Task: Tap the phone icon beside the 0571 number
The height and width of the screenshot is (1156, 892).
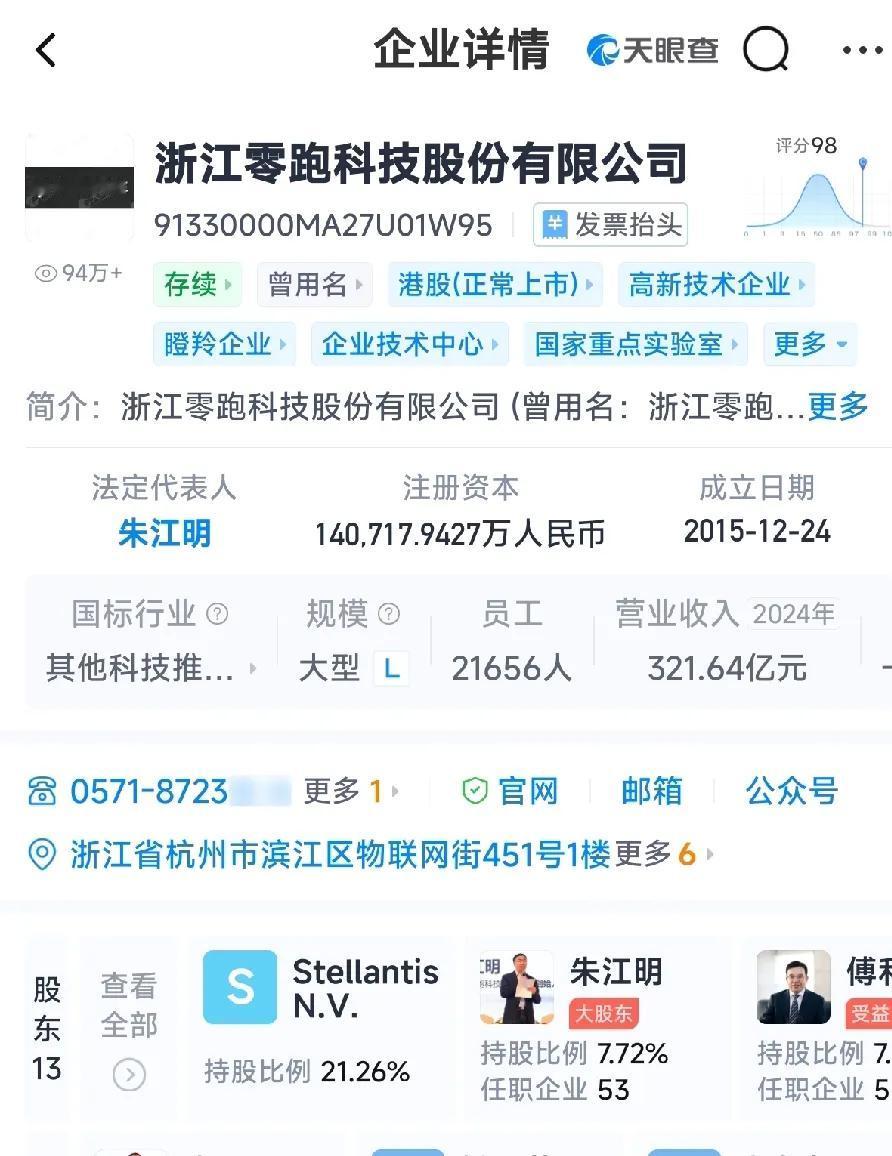Action: click(x=38, y=792)
